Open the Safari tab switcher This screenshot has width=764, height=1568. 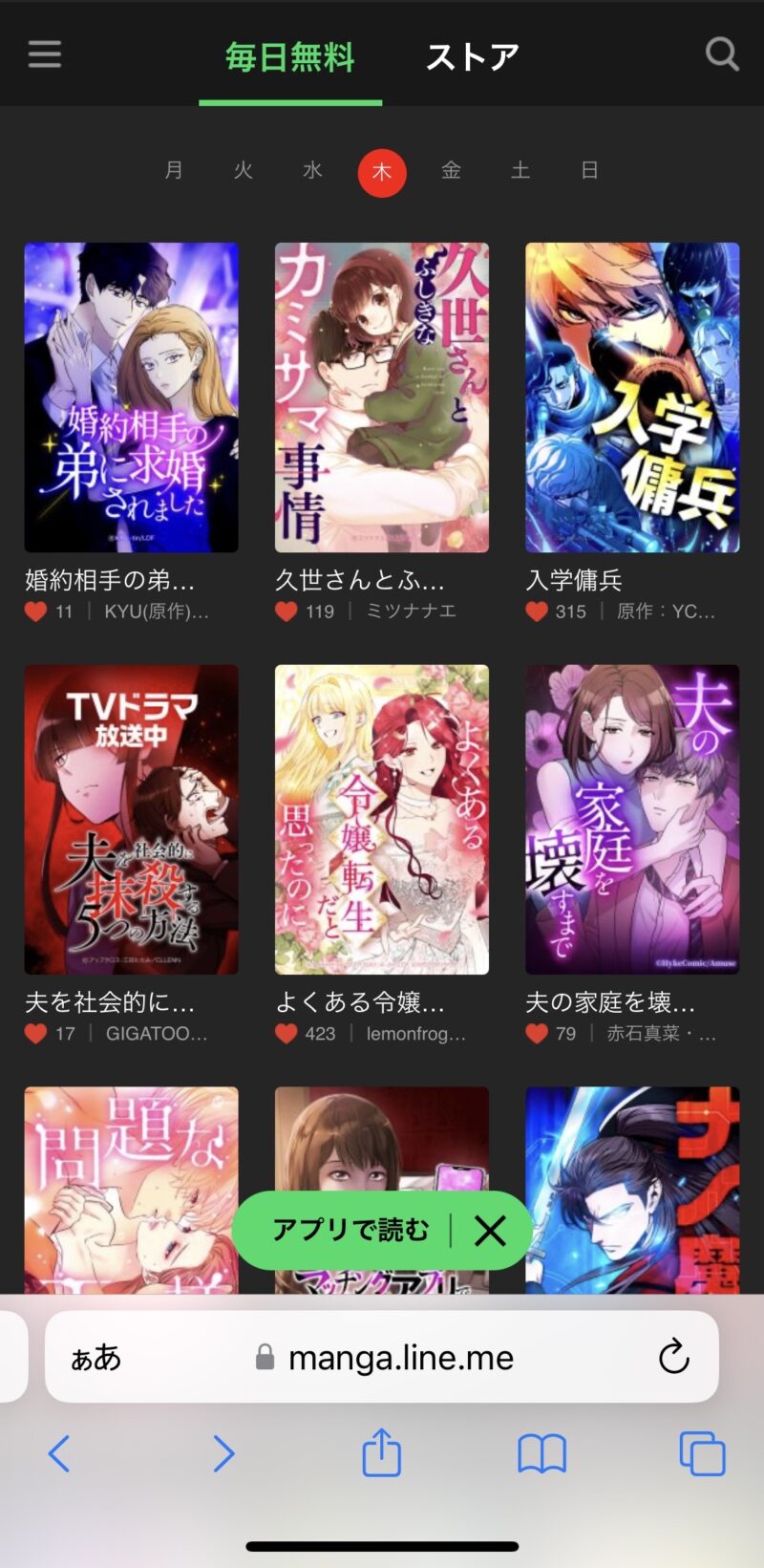[x=704, y=1455]
